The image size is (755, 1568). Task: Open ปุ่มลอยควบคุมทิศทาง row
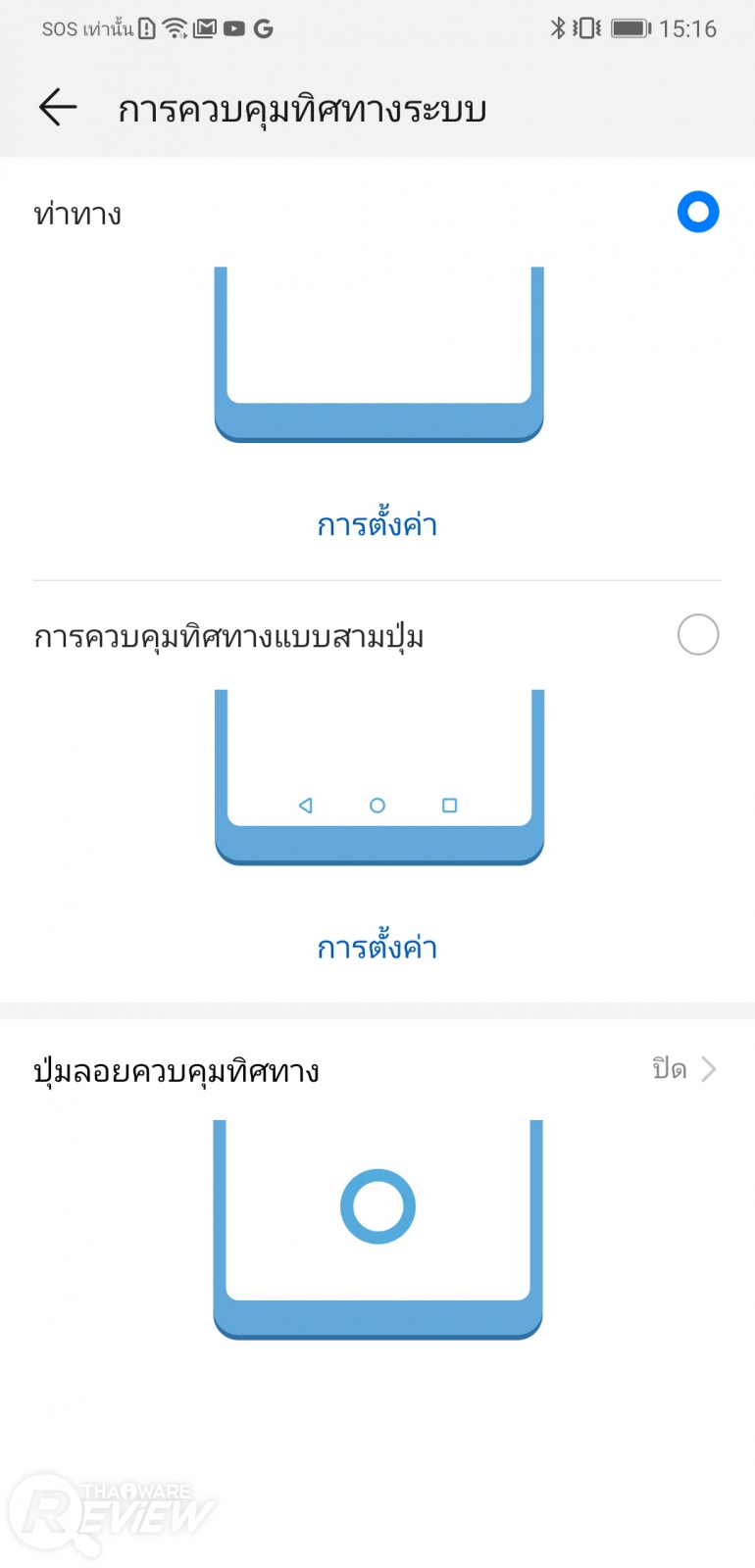coord(377,1070)
